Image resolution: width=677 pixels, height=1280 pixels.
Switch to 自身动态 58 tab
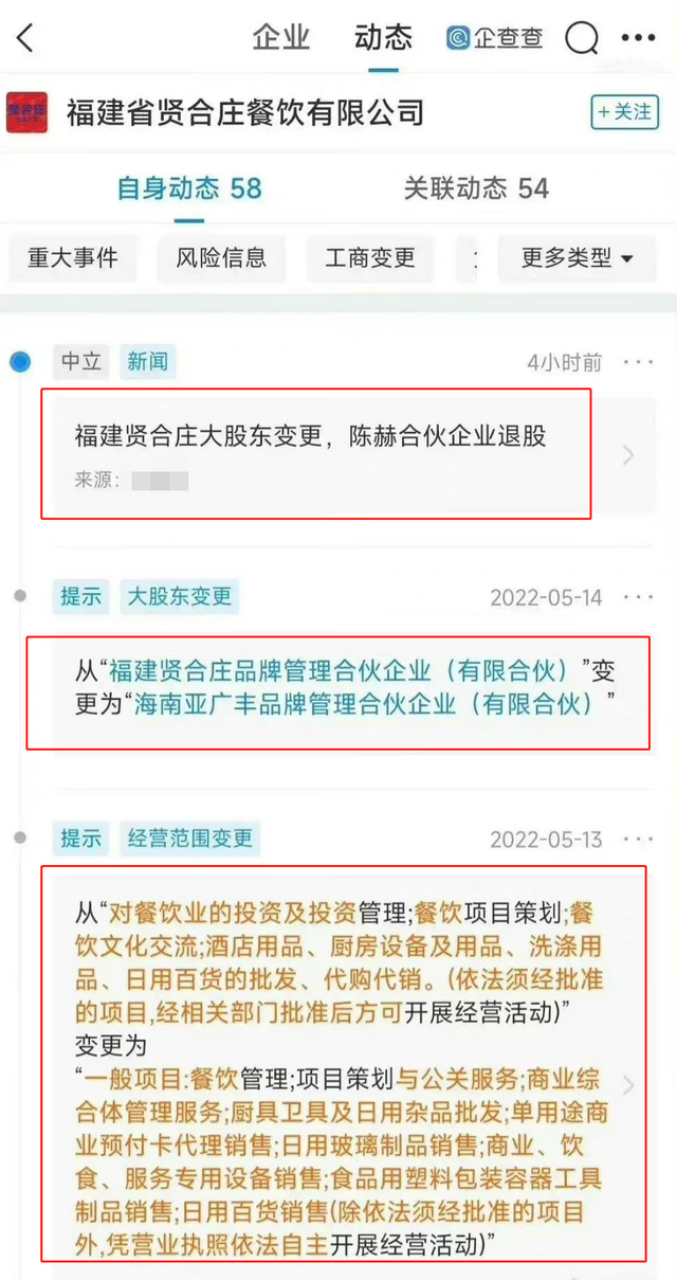pyautogui.click(x=189, y=188)
